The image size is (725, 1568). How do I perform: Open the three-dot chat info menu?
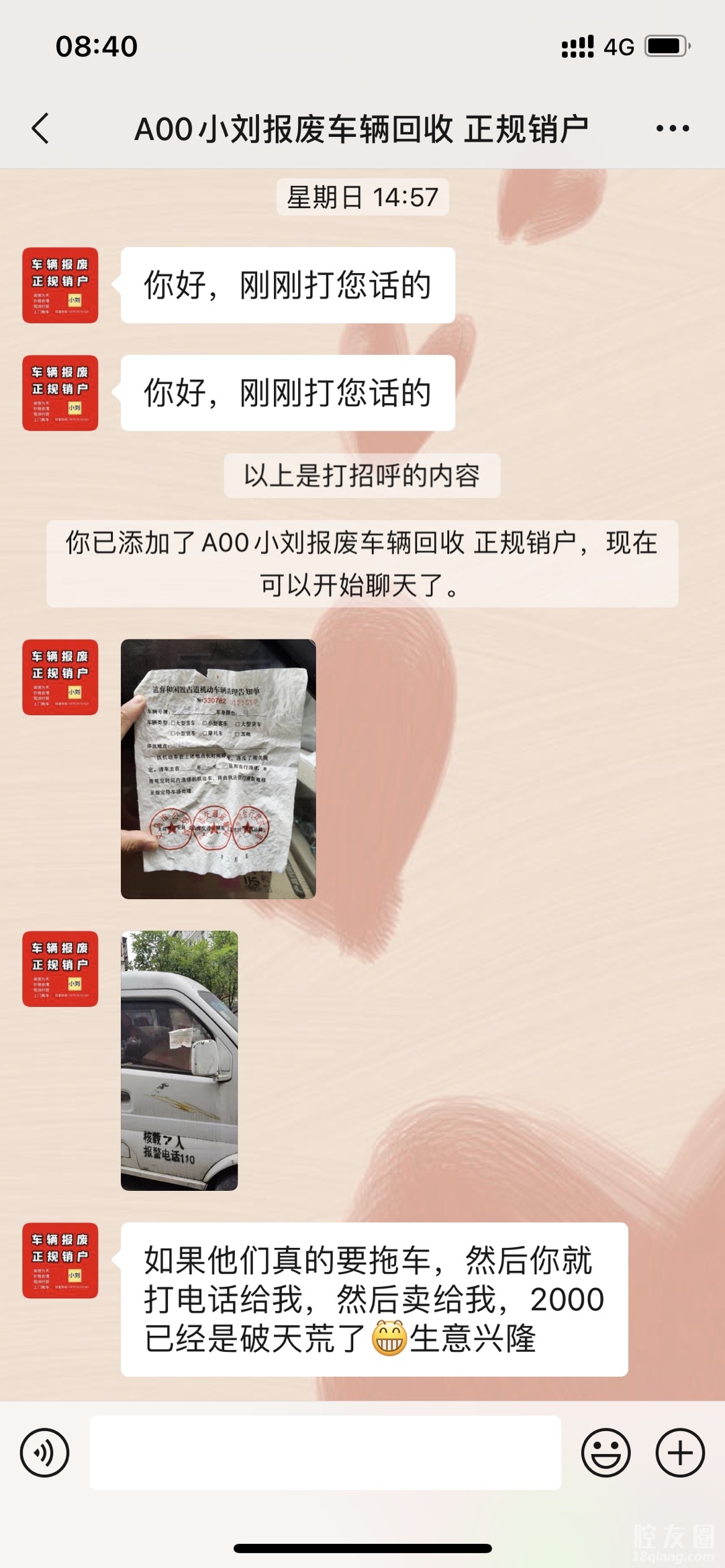(673, 128)
